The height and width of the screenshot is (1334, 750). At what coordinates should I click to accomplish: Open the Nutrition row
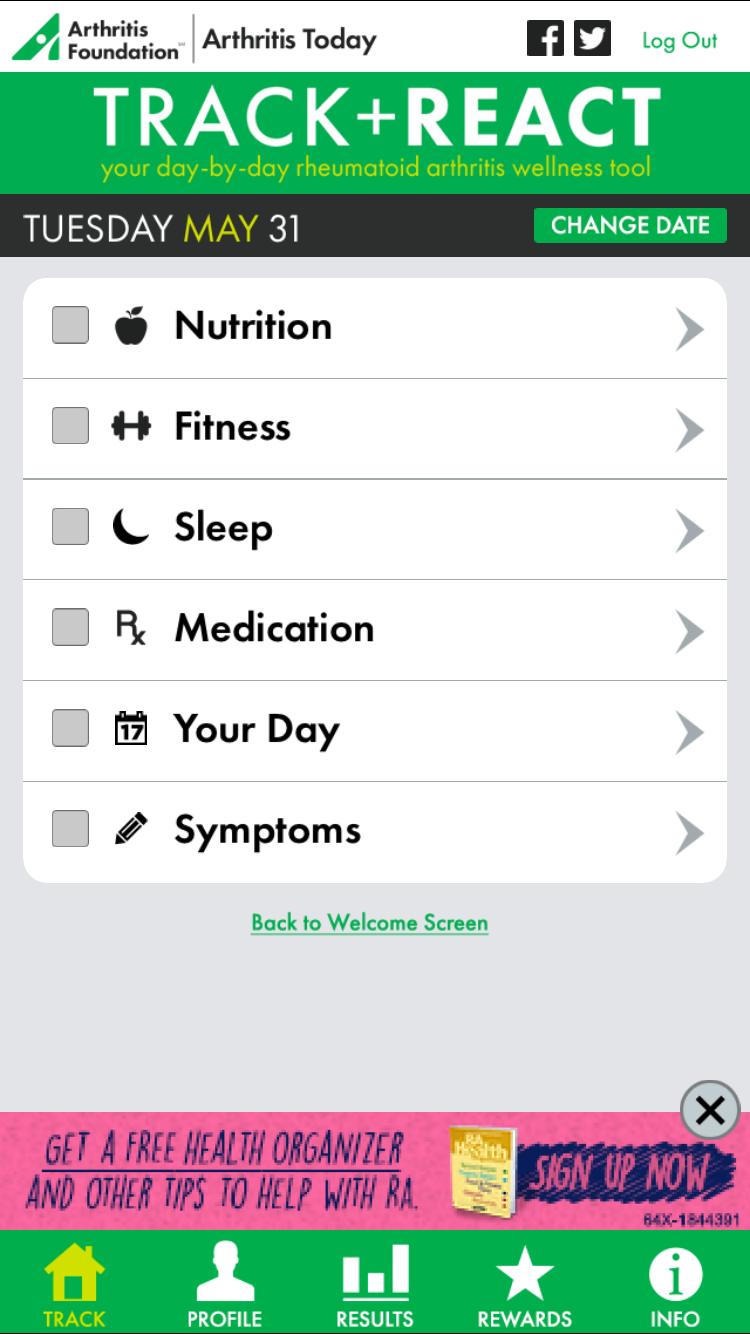point(375,328)
